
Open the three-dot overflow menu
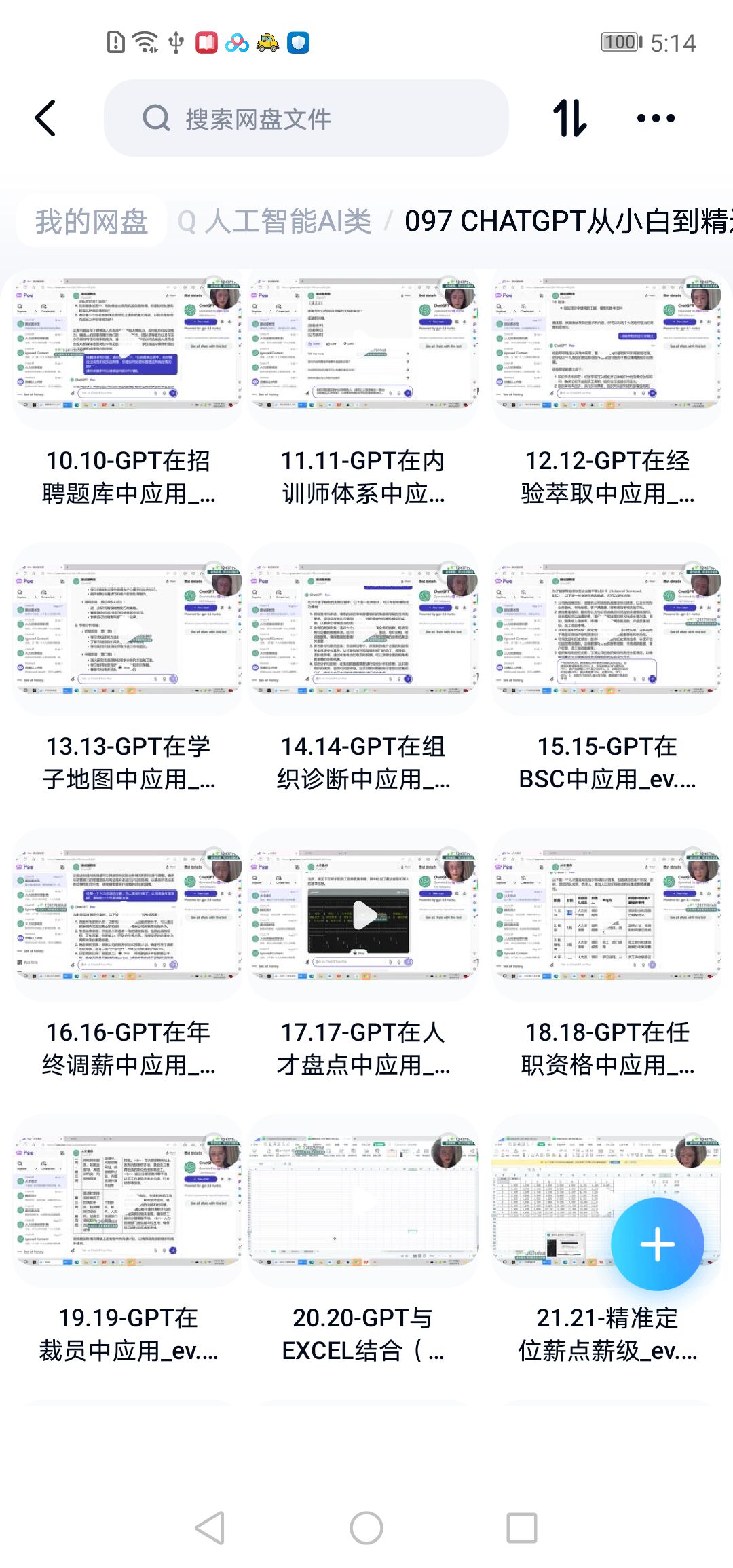click(656, 119)
